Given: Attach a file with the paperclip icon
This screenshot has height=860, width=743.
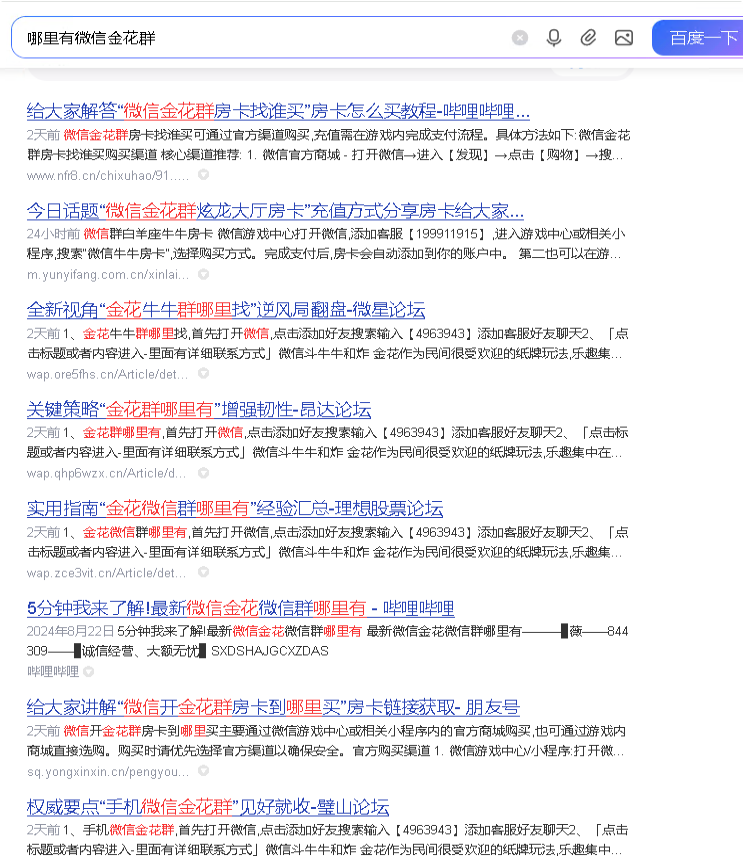Looking at the screenshot, I should click(589, 38).
